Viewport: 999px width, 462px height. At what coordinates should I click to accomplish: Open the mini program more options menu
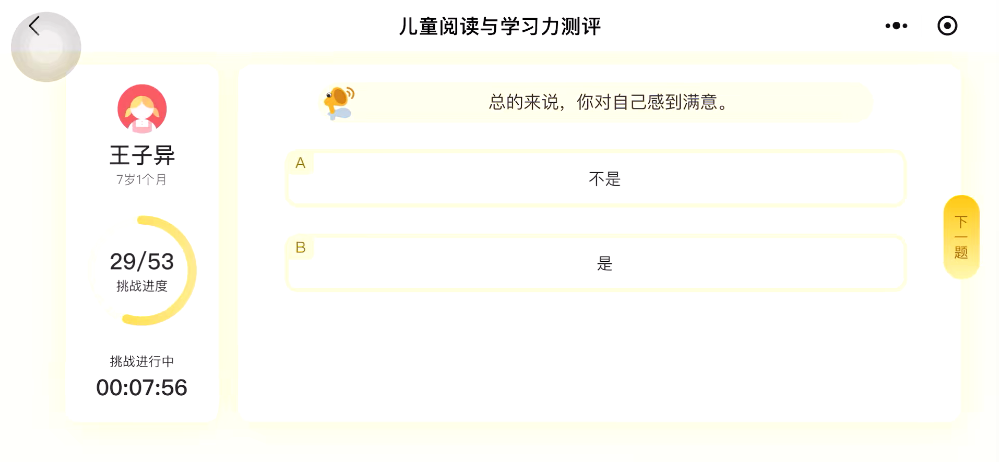pyautogui.click(x=897, y=26)
